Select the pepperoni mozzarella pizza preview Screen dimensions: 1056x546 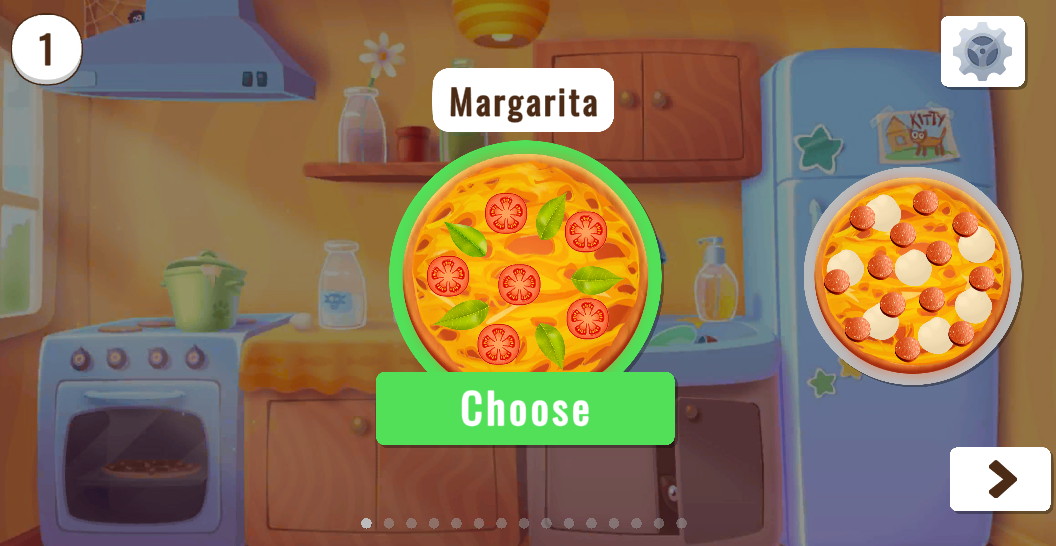912,276
